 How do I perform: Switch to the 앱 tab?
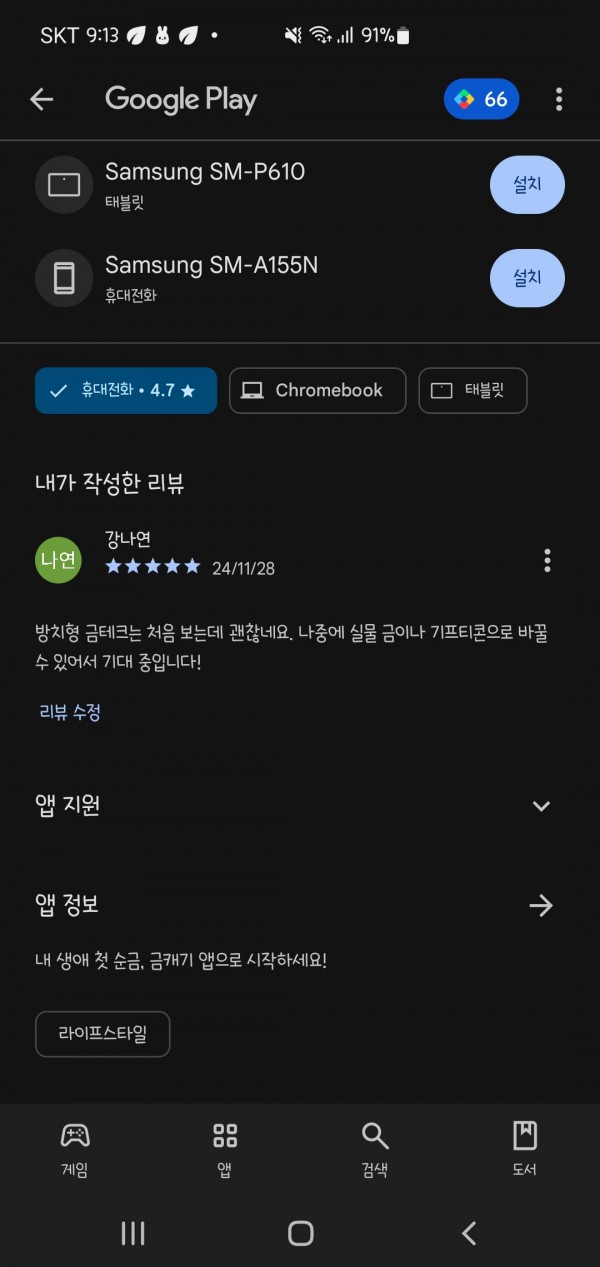[225, 1149]
